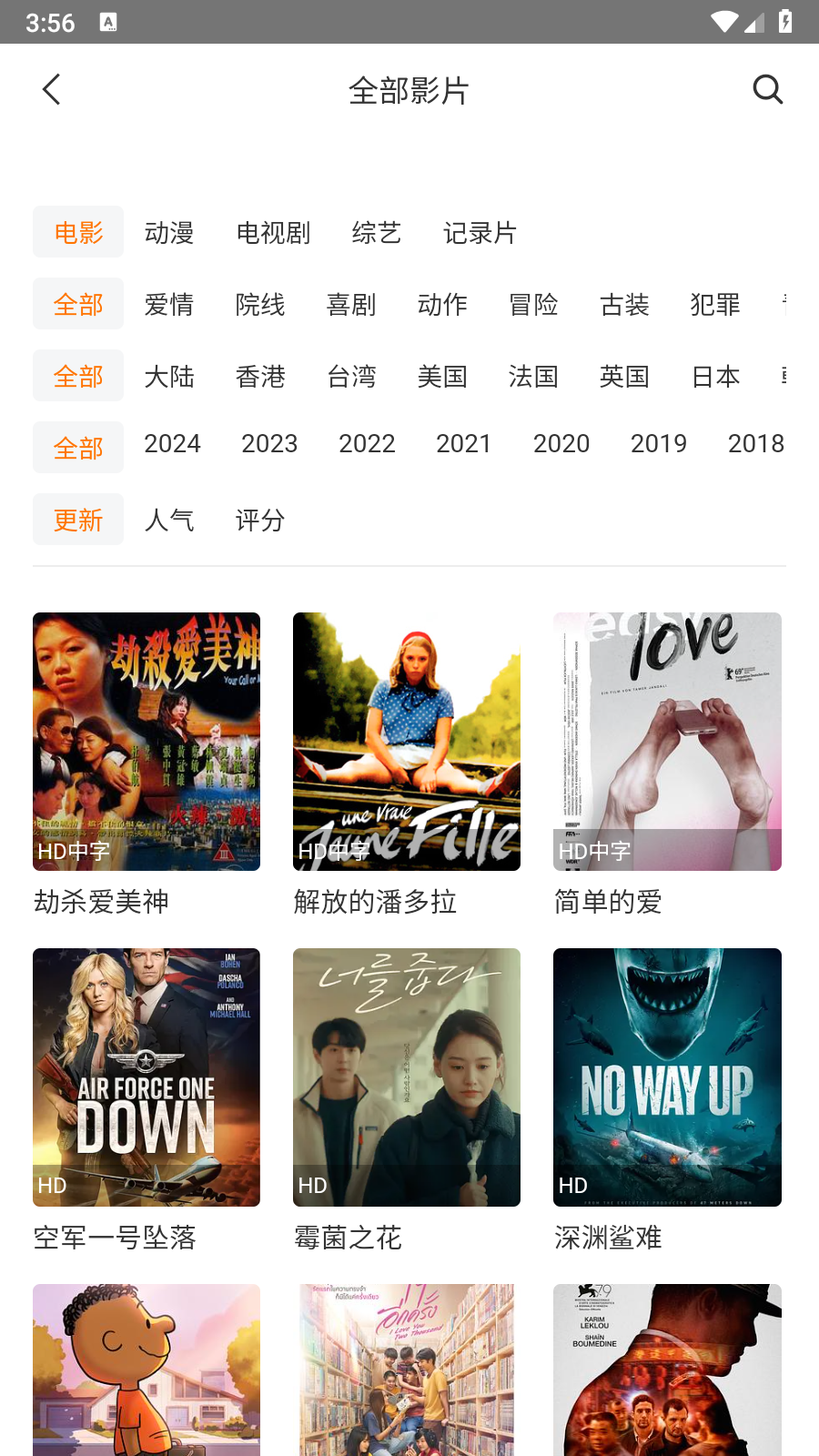Filter region to 日本
Viewport: 819px width, 1456px height.
[x=715, y=377]
